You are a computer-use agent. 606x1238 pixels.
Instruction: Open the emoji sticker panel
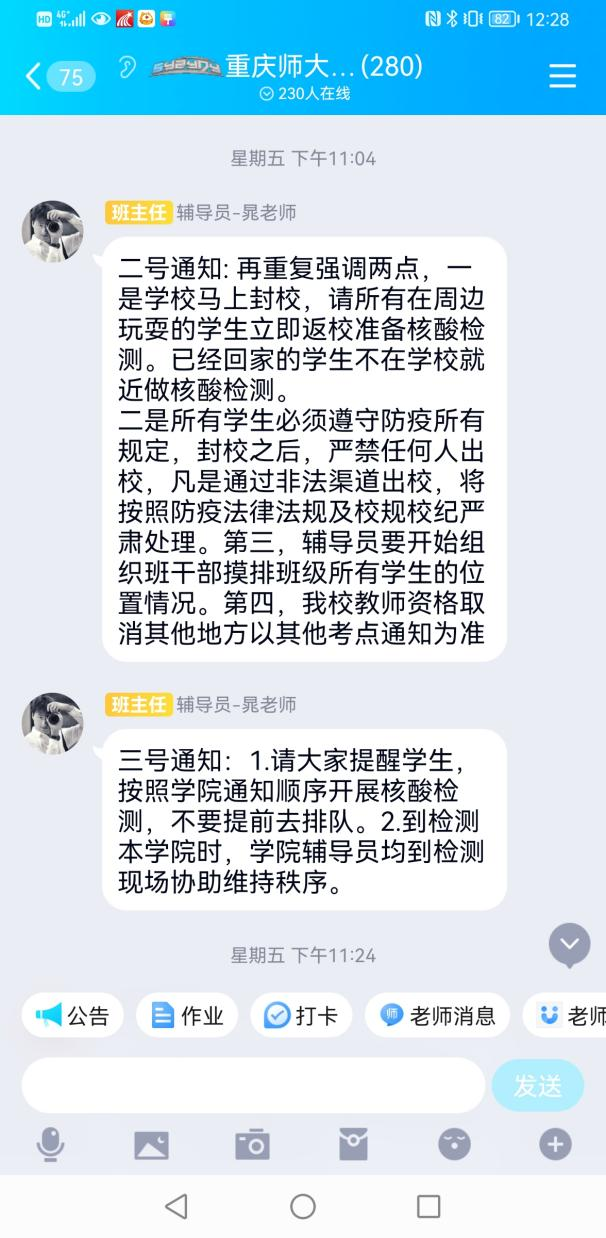(x=454, y=1144)
